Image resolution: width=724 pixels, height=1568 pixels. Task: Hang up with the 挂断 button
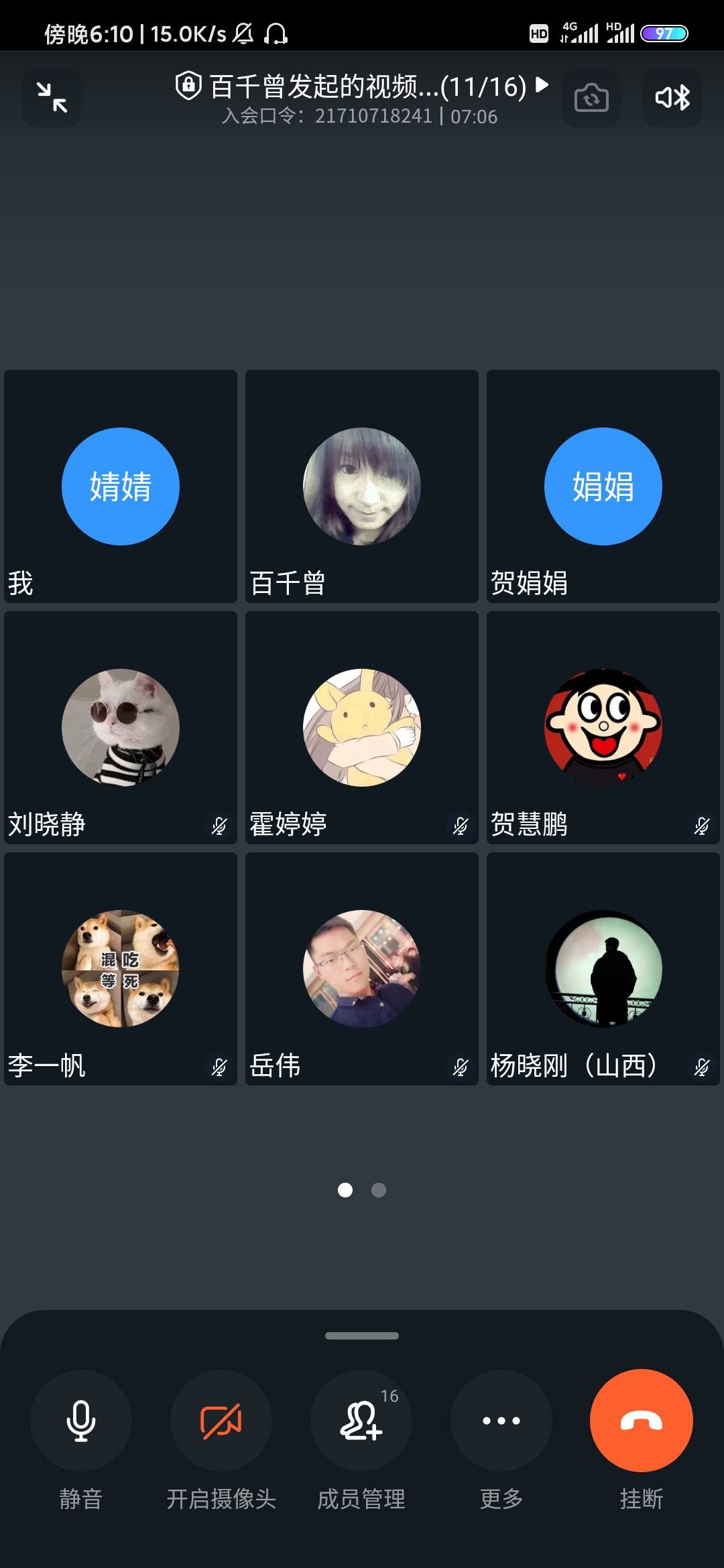642,1421
